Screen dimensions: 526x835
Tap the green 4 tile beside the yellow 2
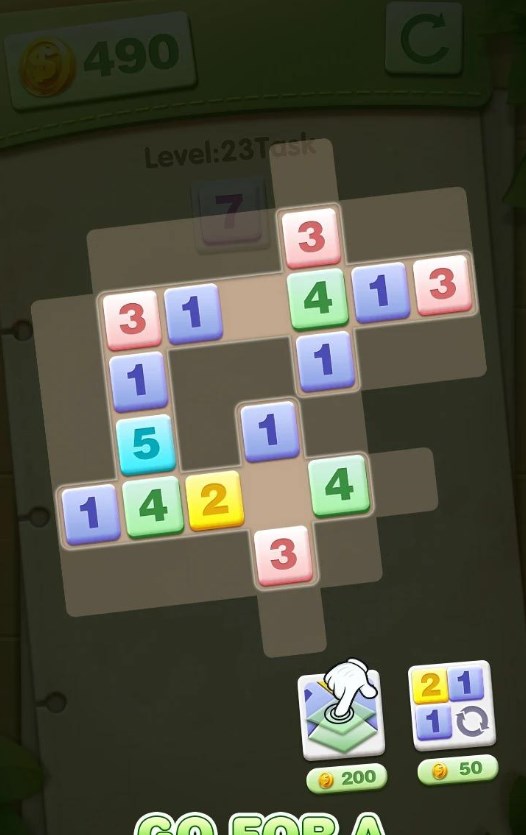tap(153, 506)
